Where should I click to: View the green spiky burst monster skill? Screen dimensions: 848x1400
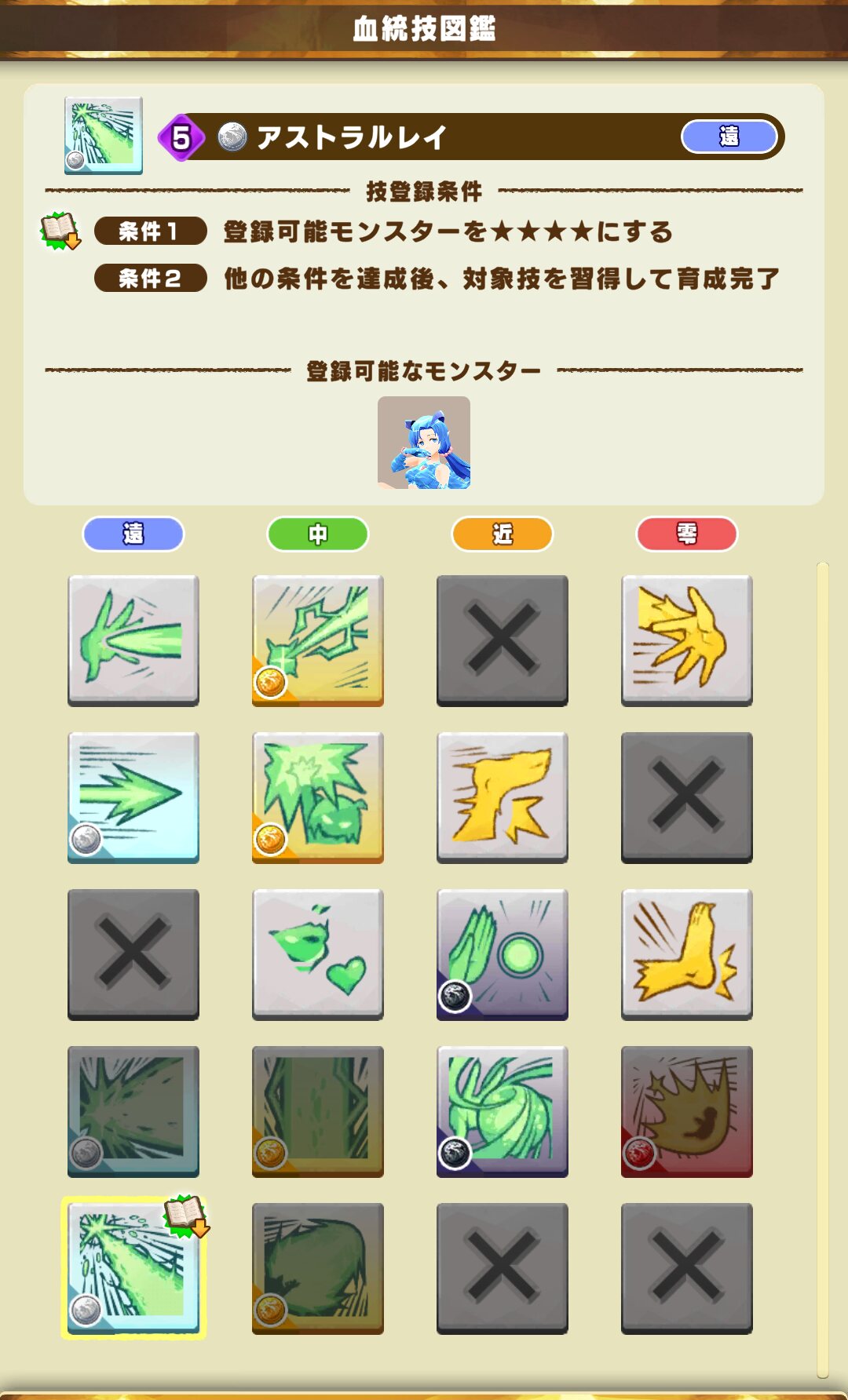coord(318,797)
